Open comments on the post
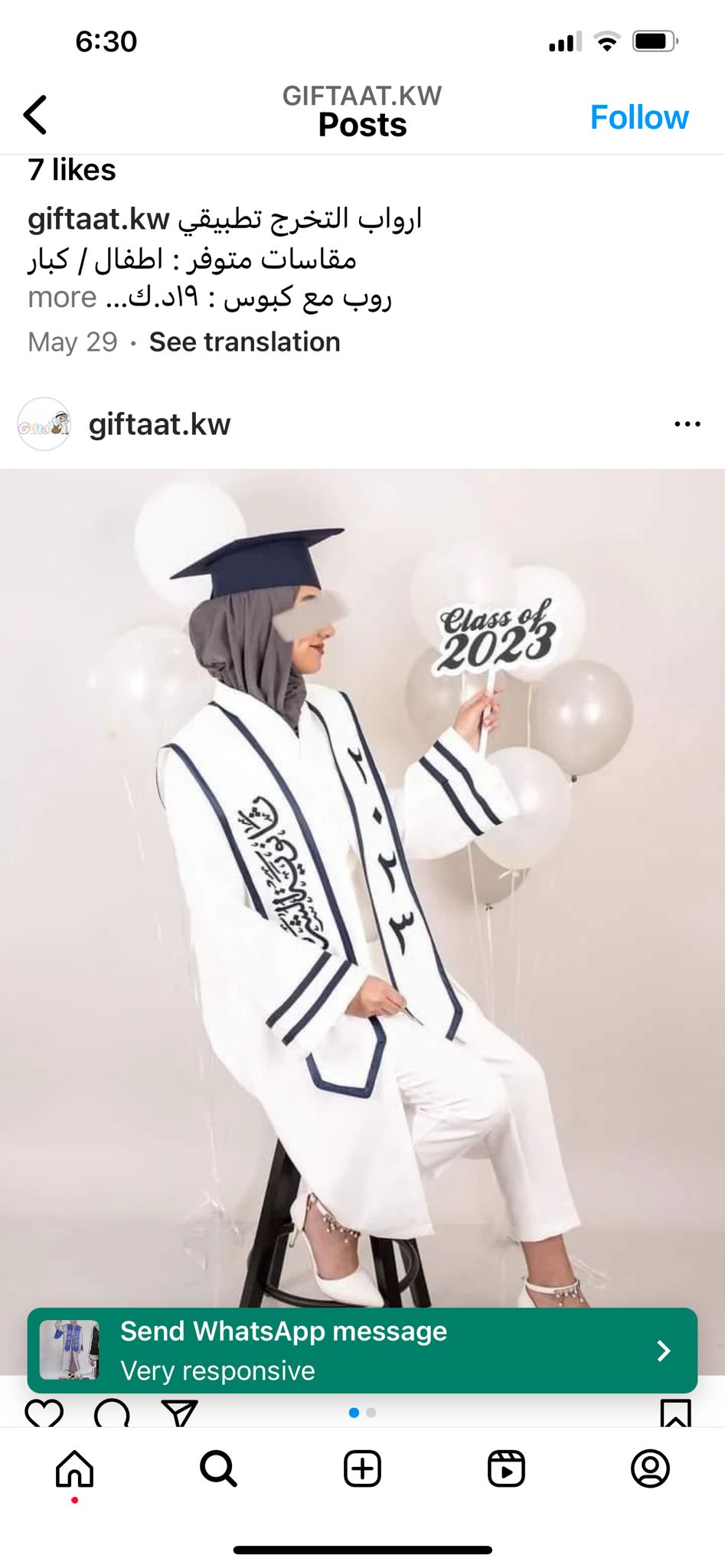Image resolution: width=725 pixels, height=1568 pixels. tap(112, 1413)
